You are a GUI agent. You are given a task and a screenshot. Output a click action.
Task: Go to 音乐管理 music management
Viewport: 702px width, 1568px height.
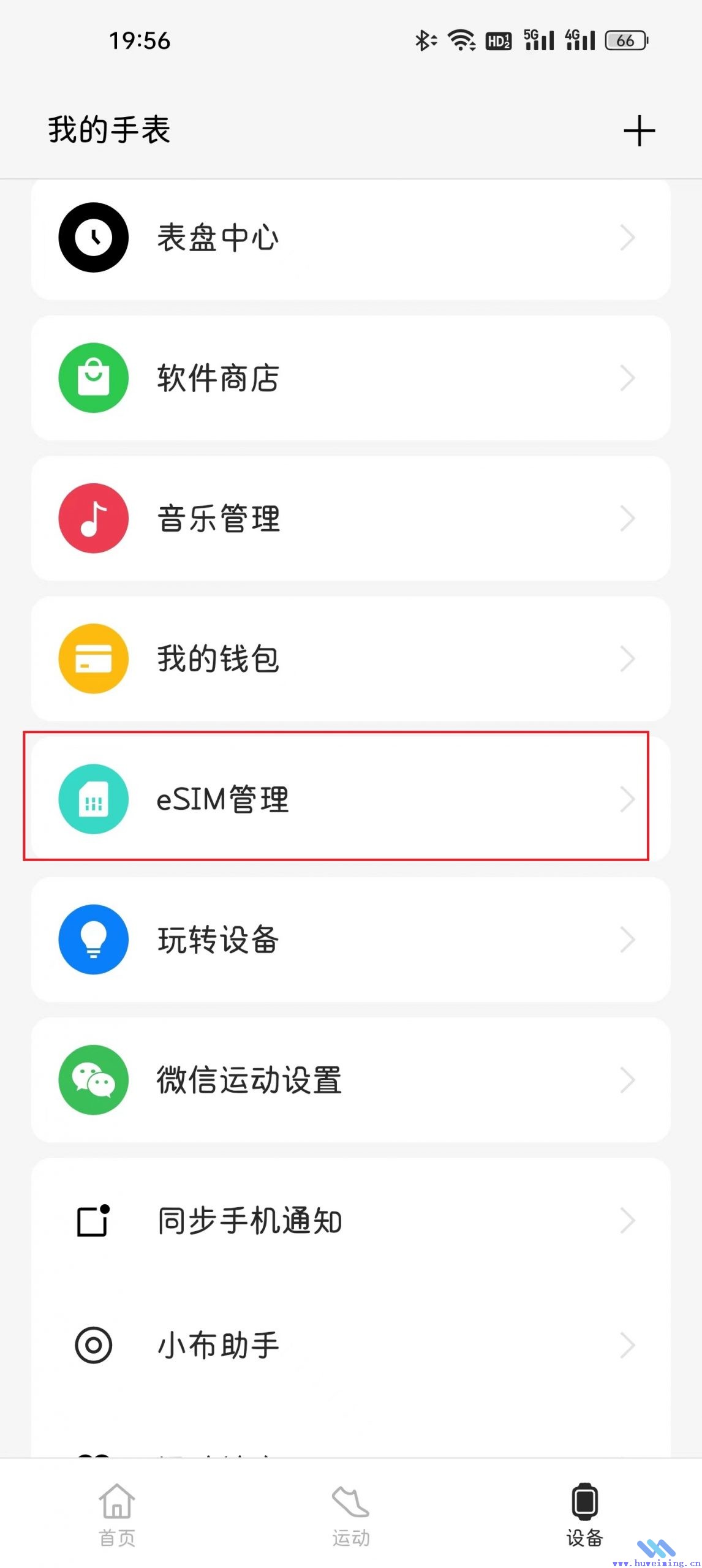[x=350, y=518]
